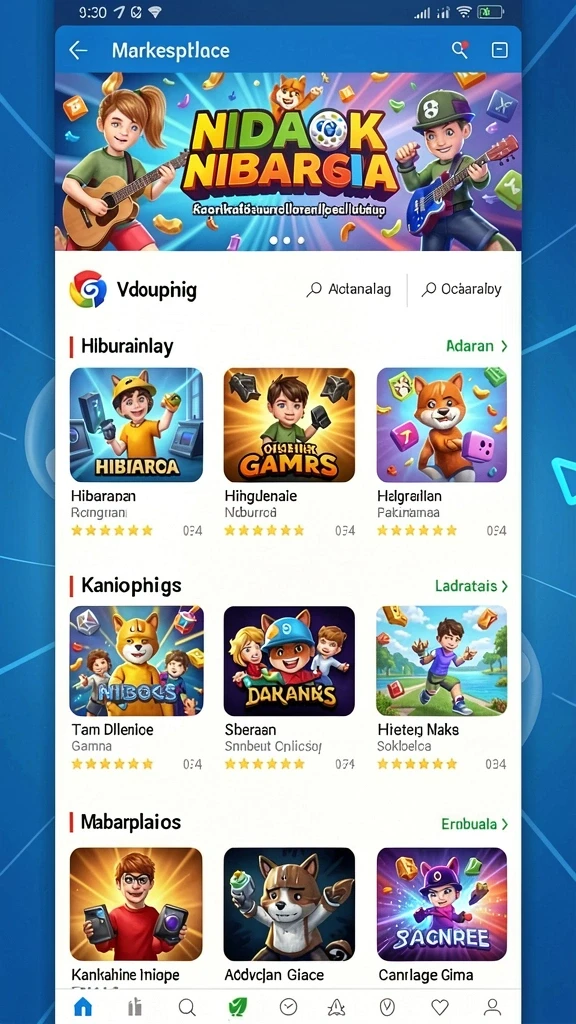576x1024 pixels.
Task: Open the Hieterg Naks game card
Action: [x=442, y=688]
